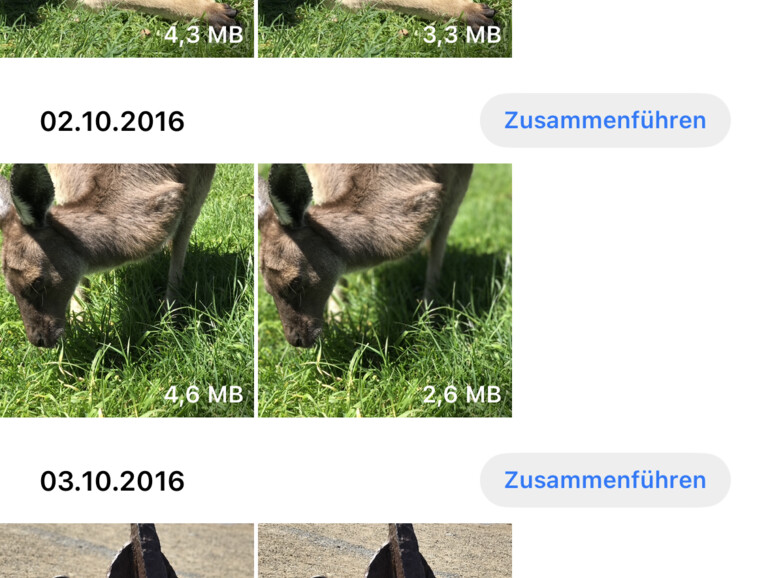Open the 2,6 MB kangaroo photo
Viewport: 770px width, 578px height.
tap(385, 290)
